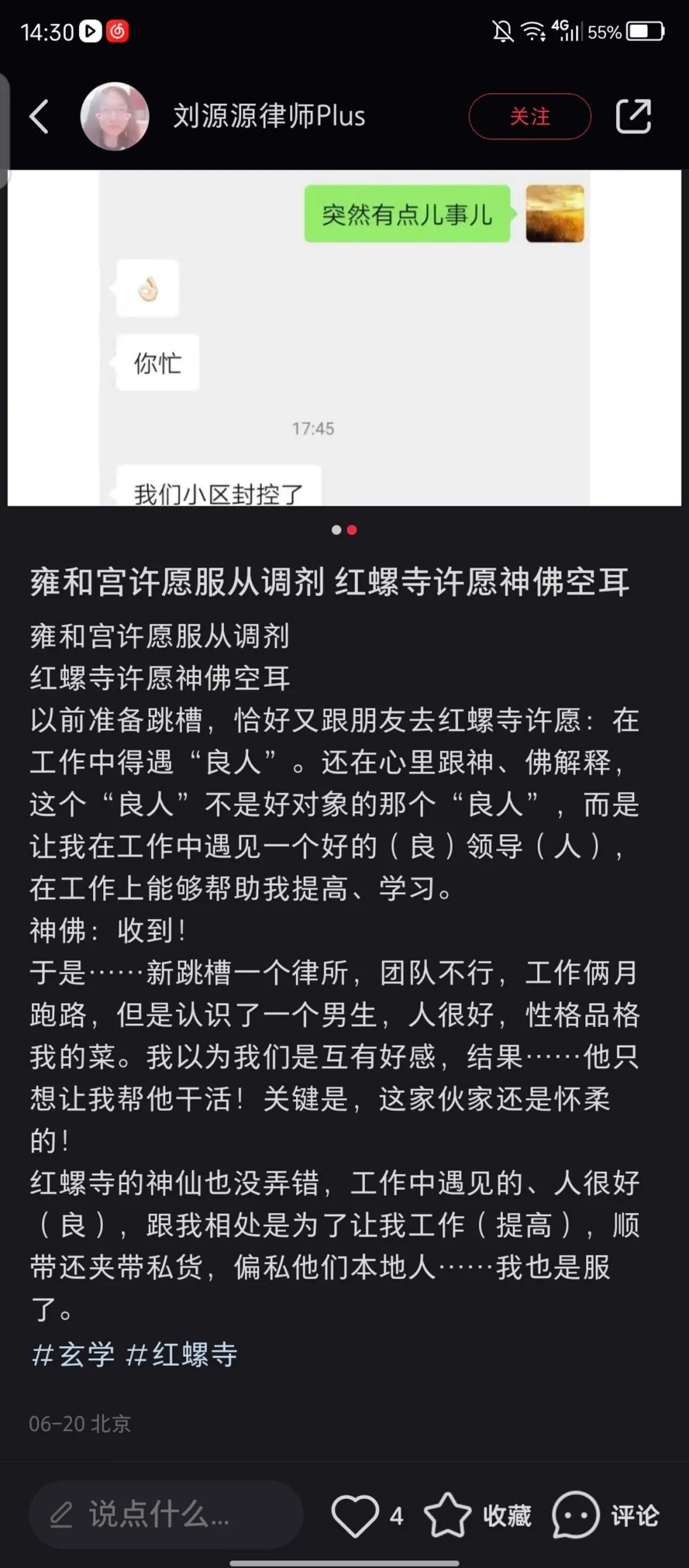Open the #玄学 hashtag
Viewport: 689px width, 1568px height.
coord(73,1355)
